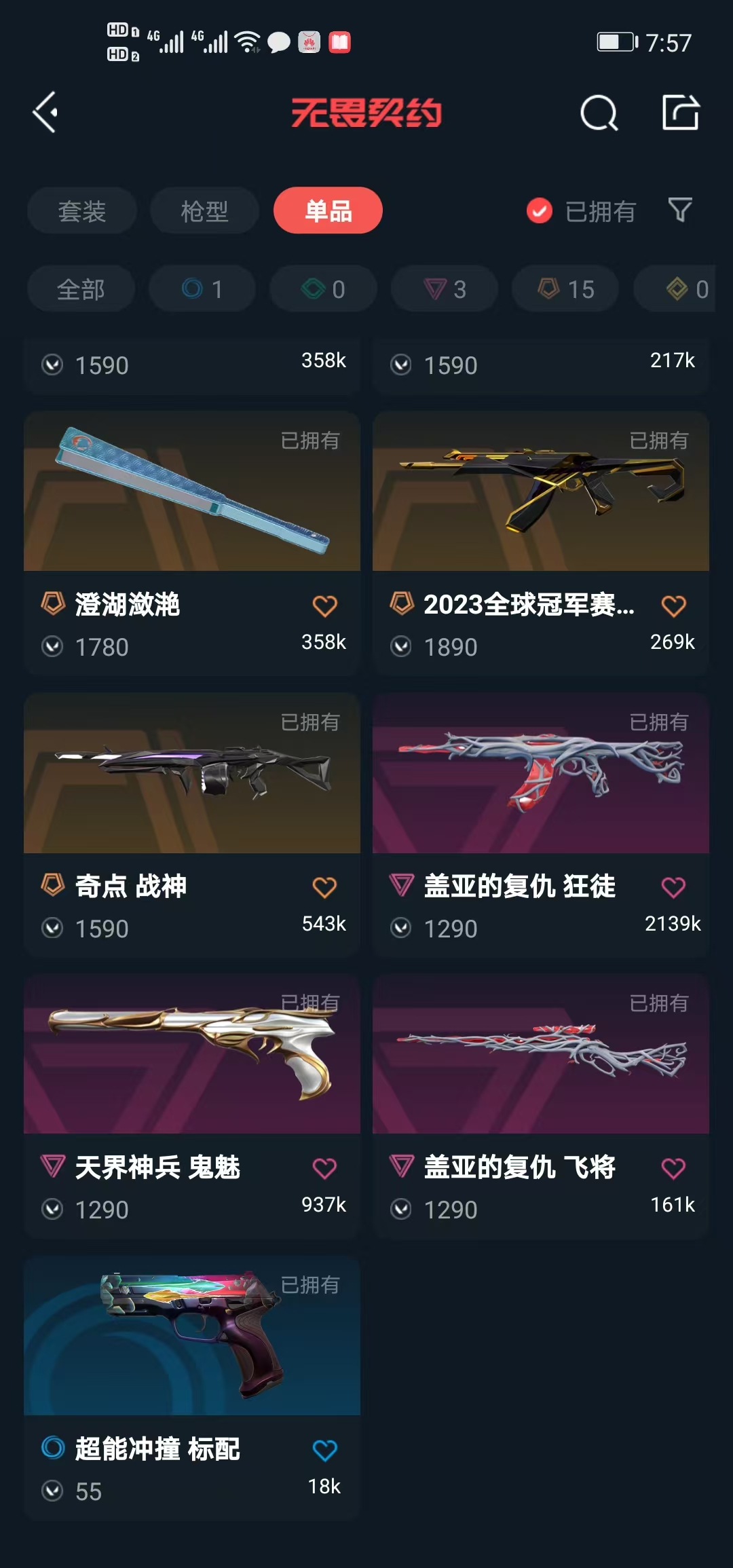Toggle the 已拥有 checkbox
The width and height of the screenshot is (733, 1568).
(x=540, y=211)
